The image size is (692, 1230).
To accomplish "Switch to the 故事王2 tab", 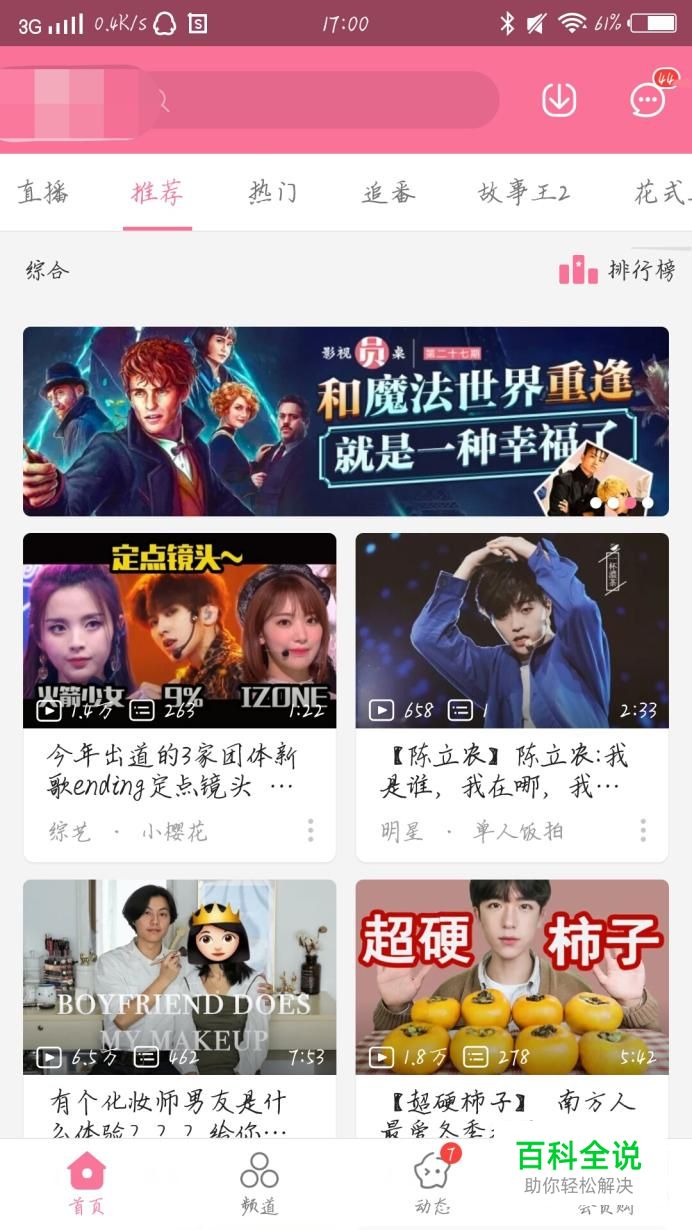I will 523,192.
